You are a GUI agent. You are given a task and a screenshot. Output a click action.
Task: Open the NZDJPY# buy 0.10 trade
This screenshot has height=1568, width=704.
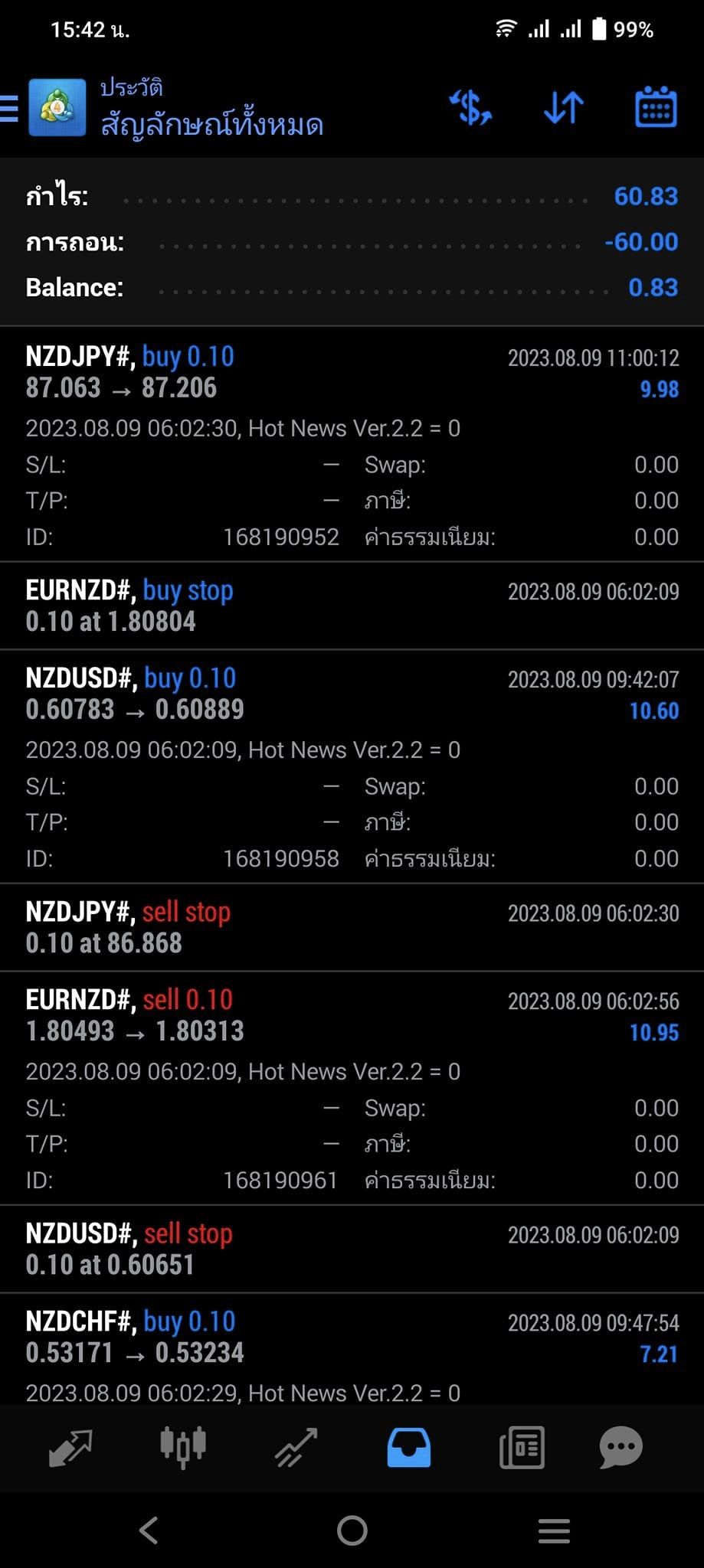tap(352, 445)
